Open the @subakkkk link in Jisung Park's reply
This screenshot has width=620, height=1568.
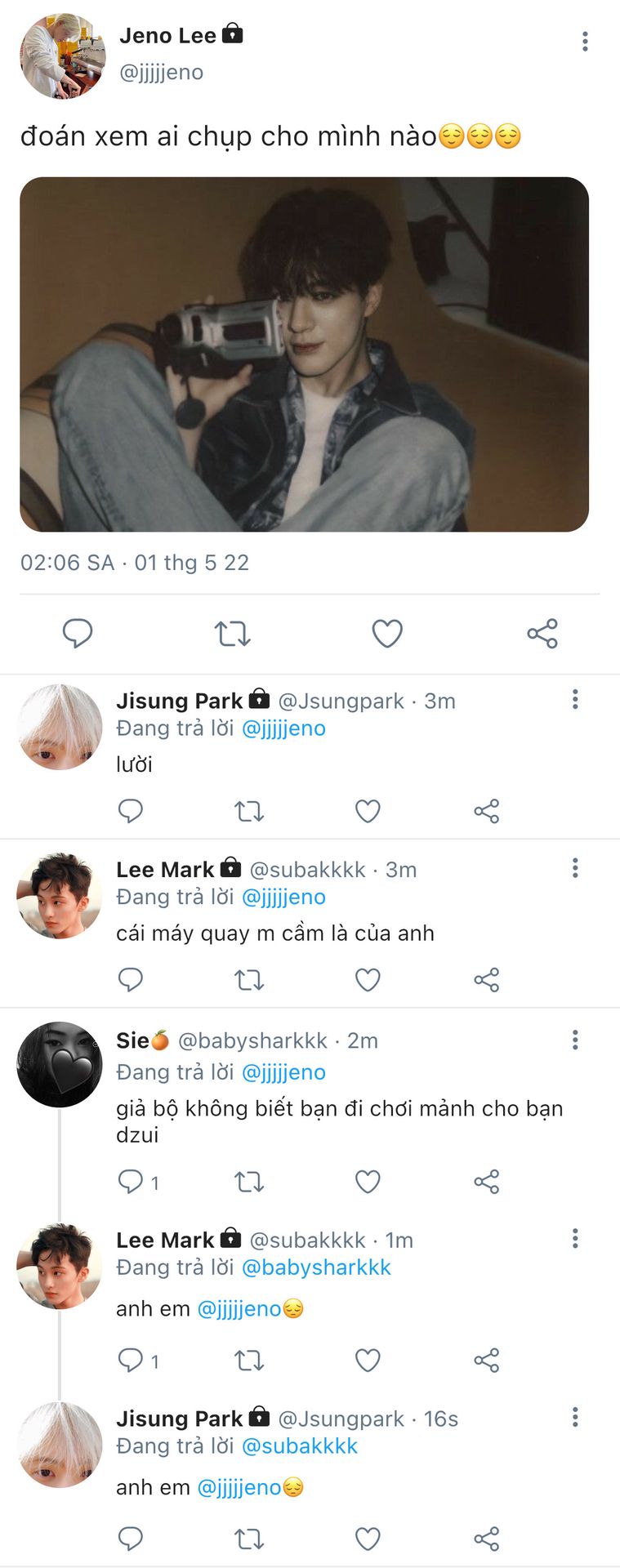pyautogui.click(x=300, y=1445)
